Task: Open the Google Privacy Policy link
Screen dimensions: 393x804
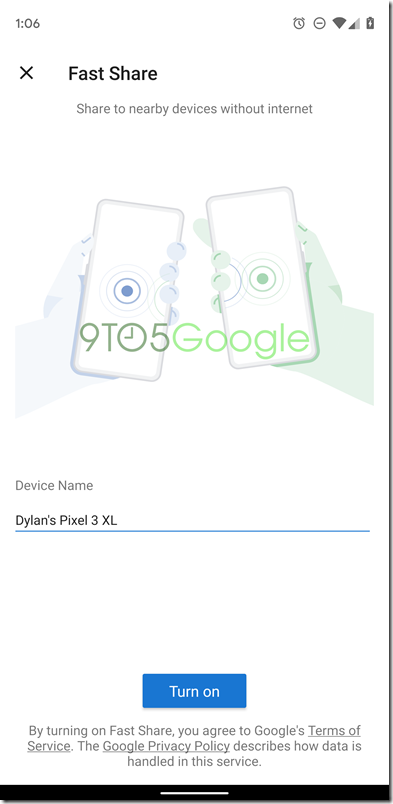Action: [x=166, y=746]
